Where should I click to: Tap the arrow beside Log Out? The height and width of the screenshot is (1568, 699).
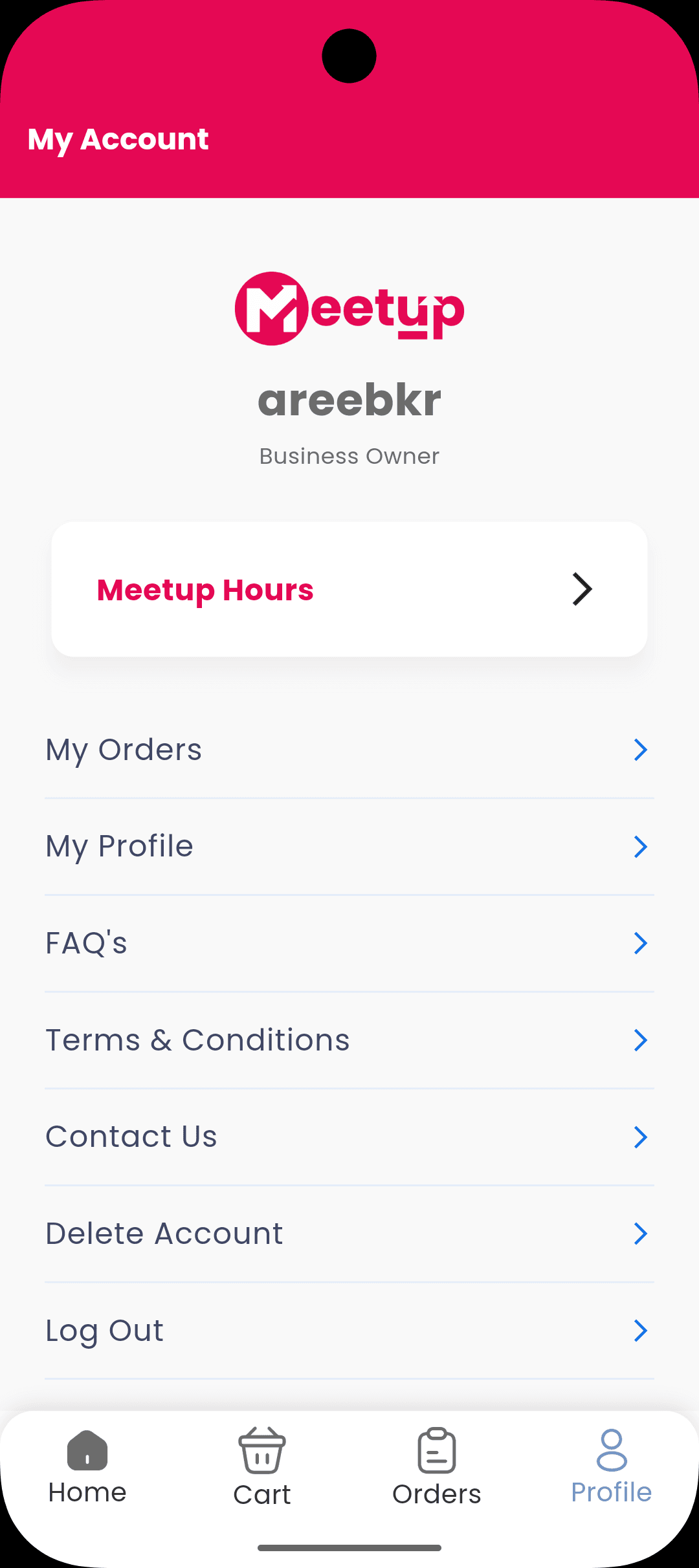(x=641, y=1331)
